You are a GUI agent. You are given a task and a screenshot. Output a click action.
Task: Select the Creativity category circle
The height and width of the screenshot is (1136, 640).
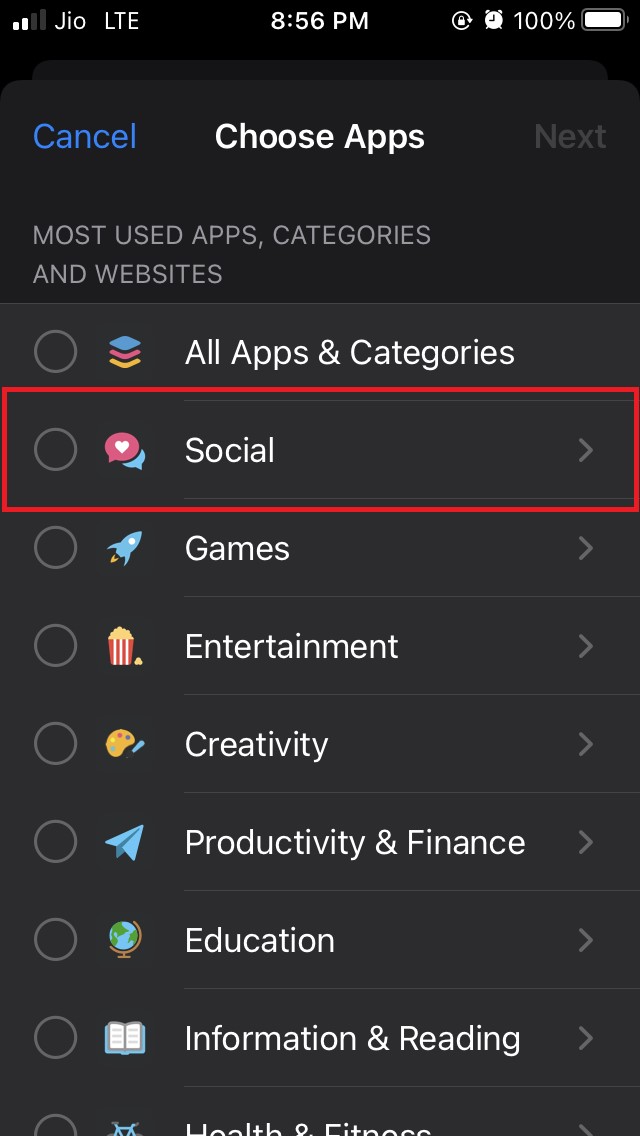tap(55, 744)
